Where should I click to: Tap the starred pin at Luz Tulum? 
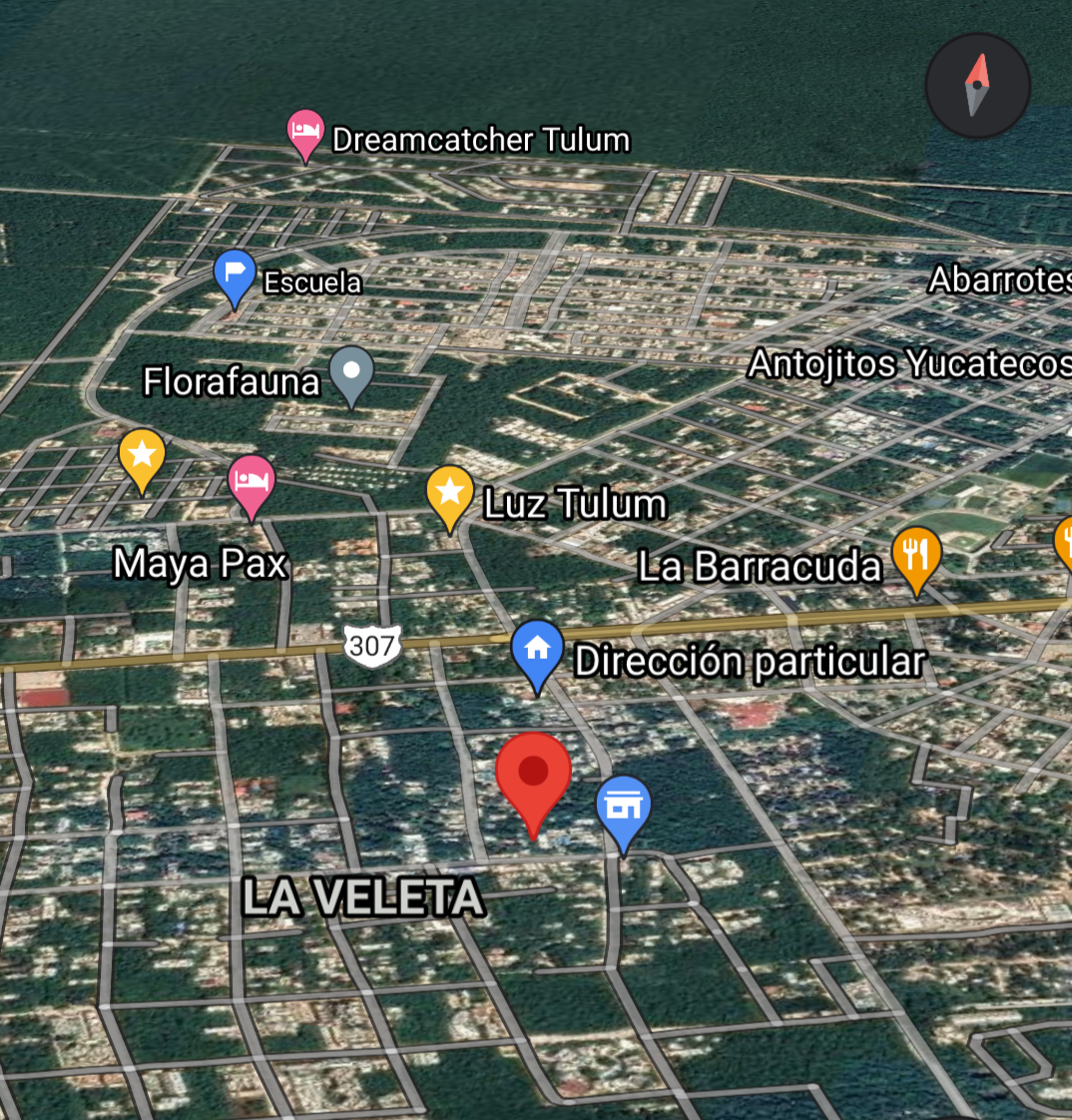[x=449, y=493]
